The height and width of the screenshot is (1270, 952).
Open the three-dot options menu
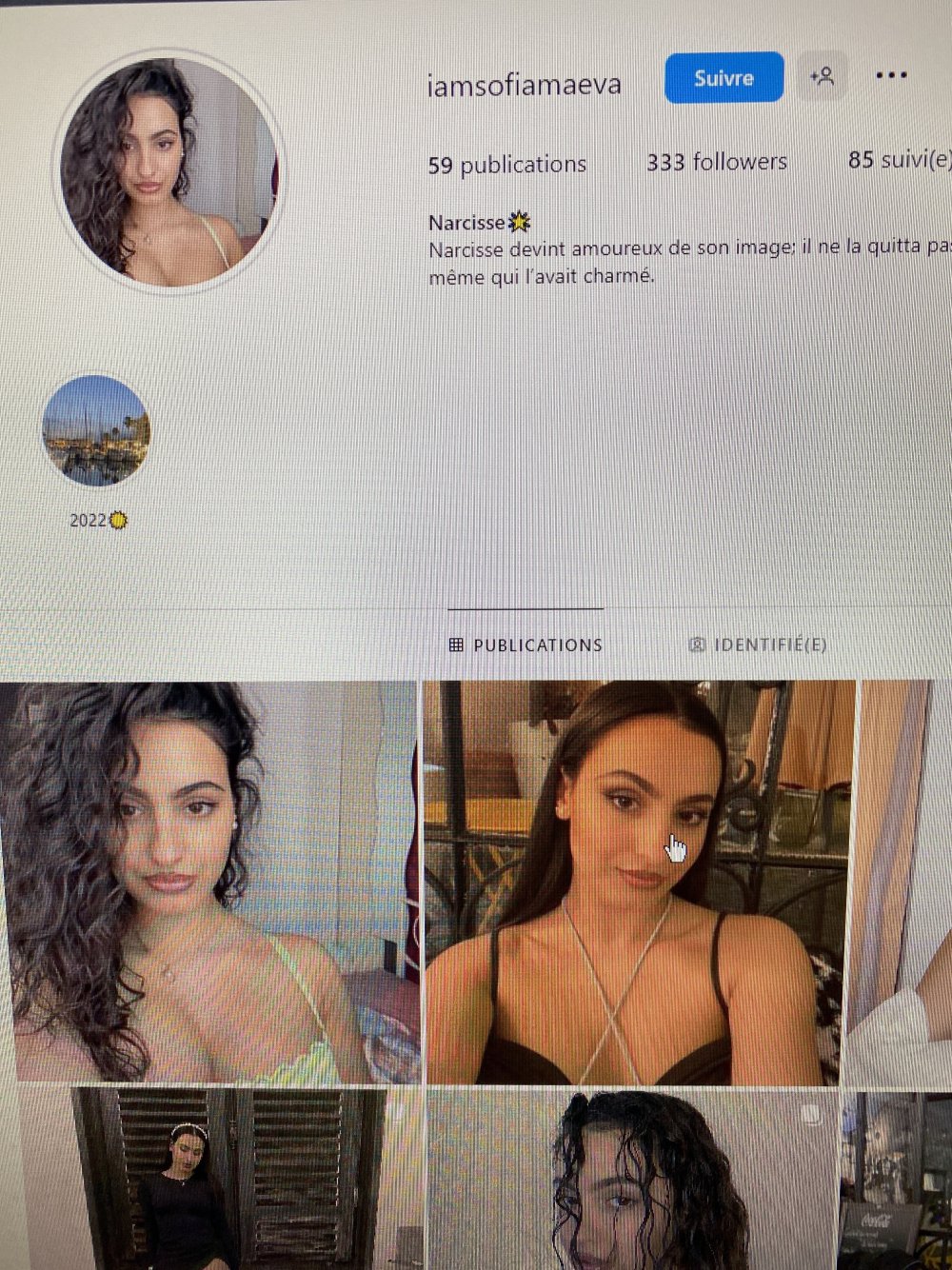click(890, 75)
